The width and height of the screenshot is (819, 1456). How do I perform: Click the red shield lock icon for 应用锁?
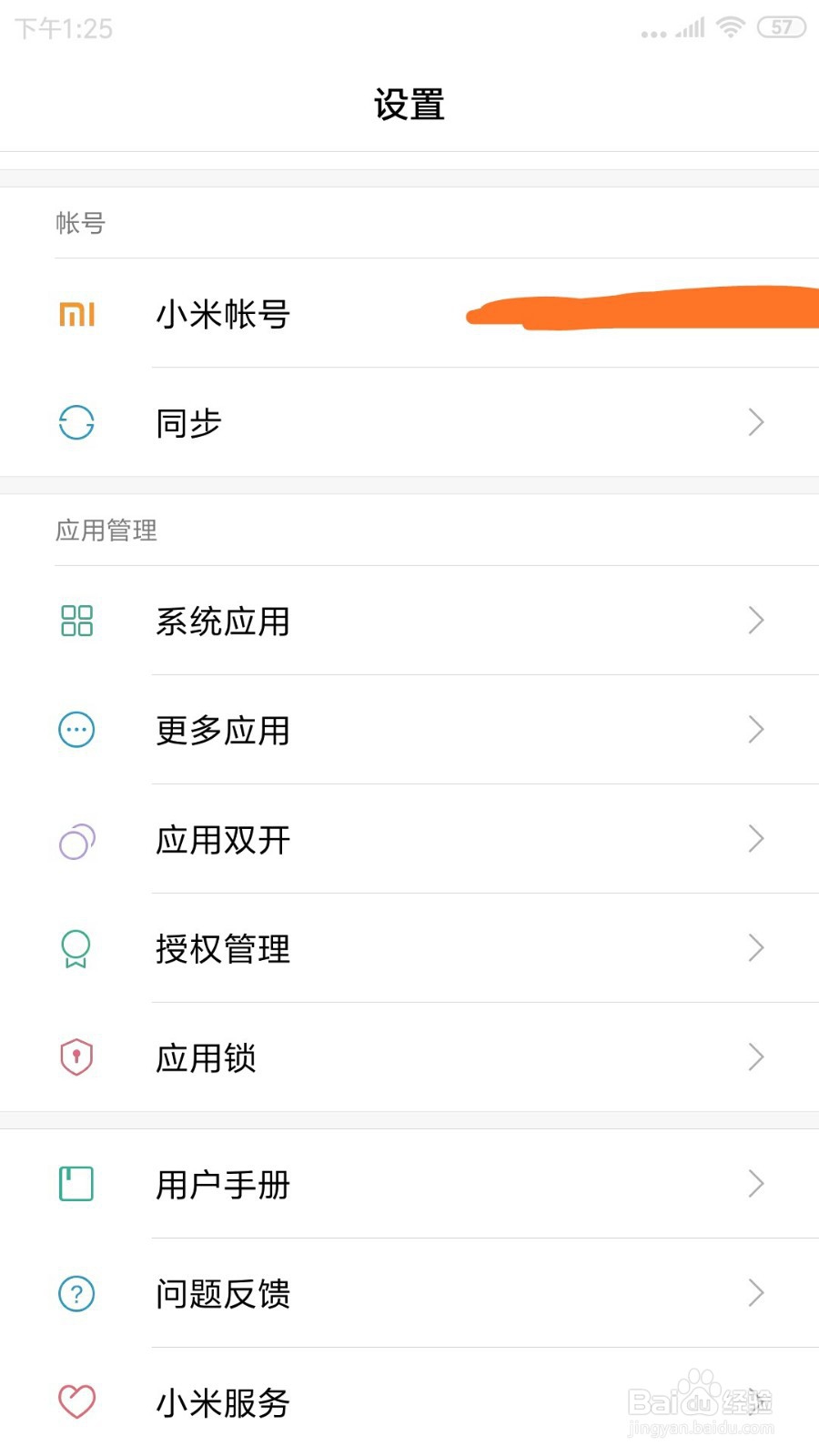point(76,1057)
